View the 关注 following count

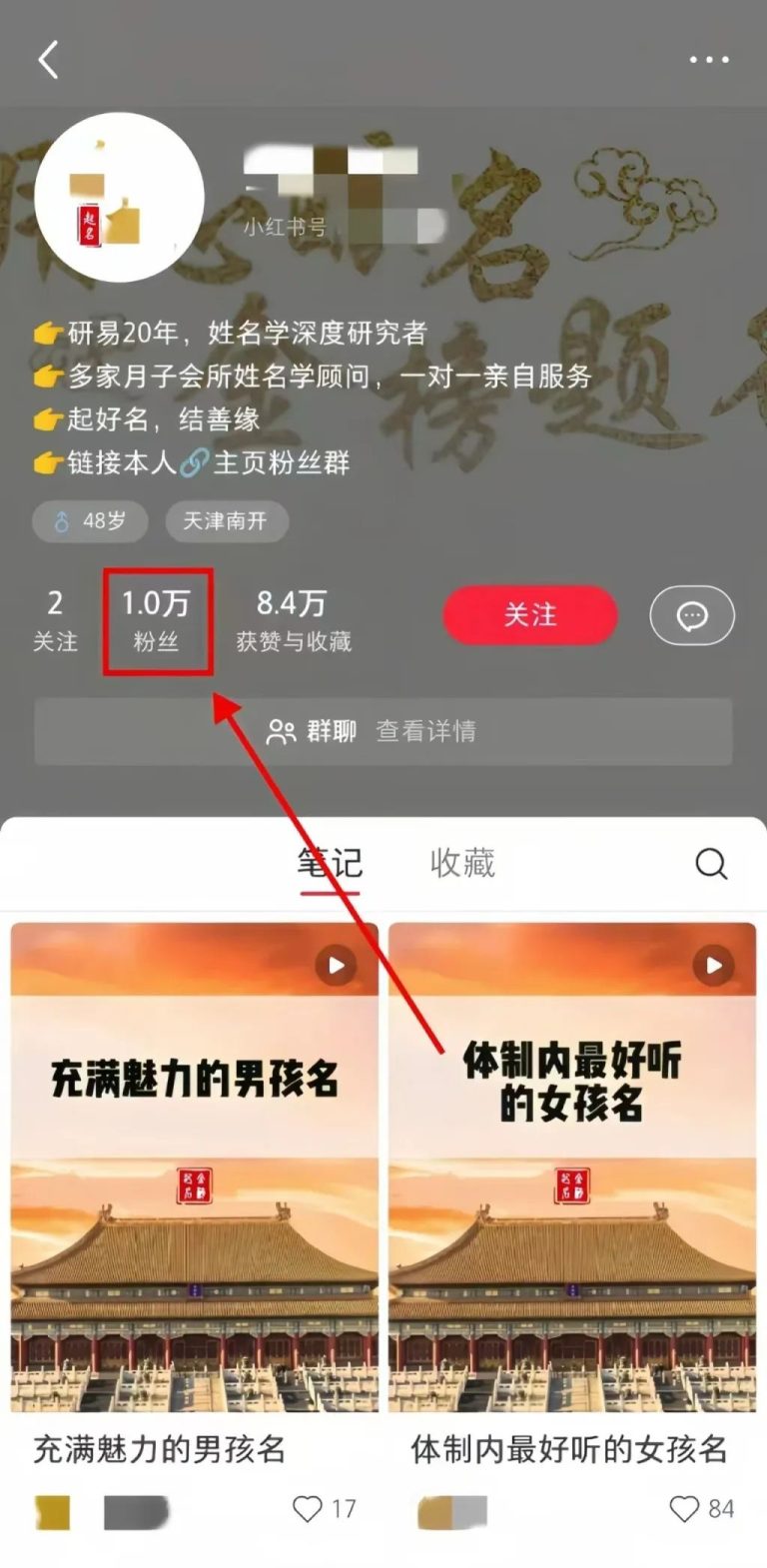[55, 620]
